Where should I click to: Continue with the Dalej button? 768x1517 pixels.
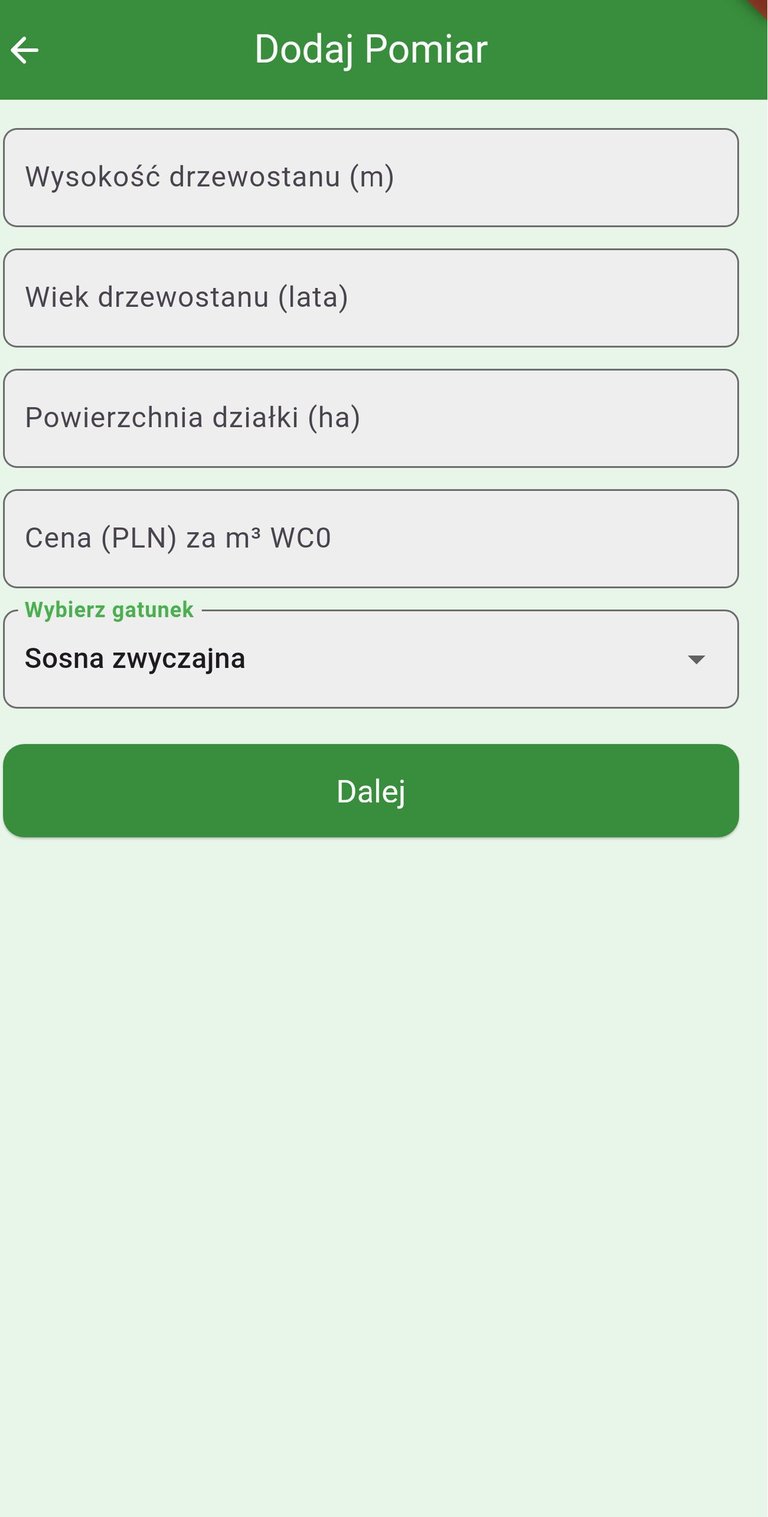(371, 791)
